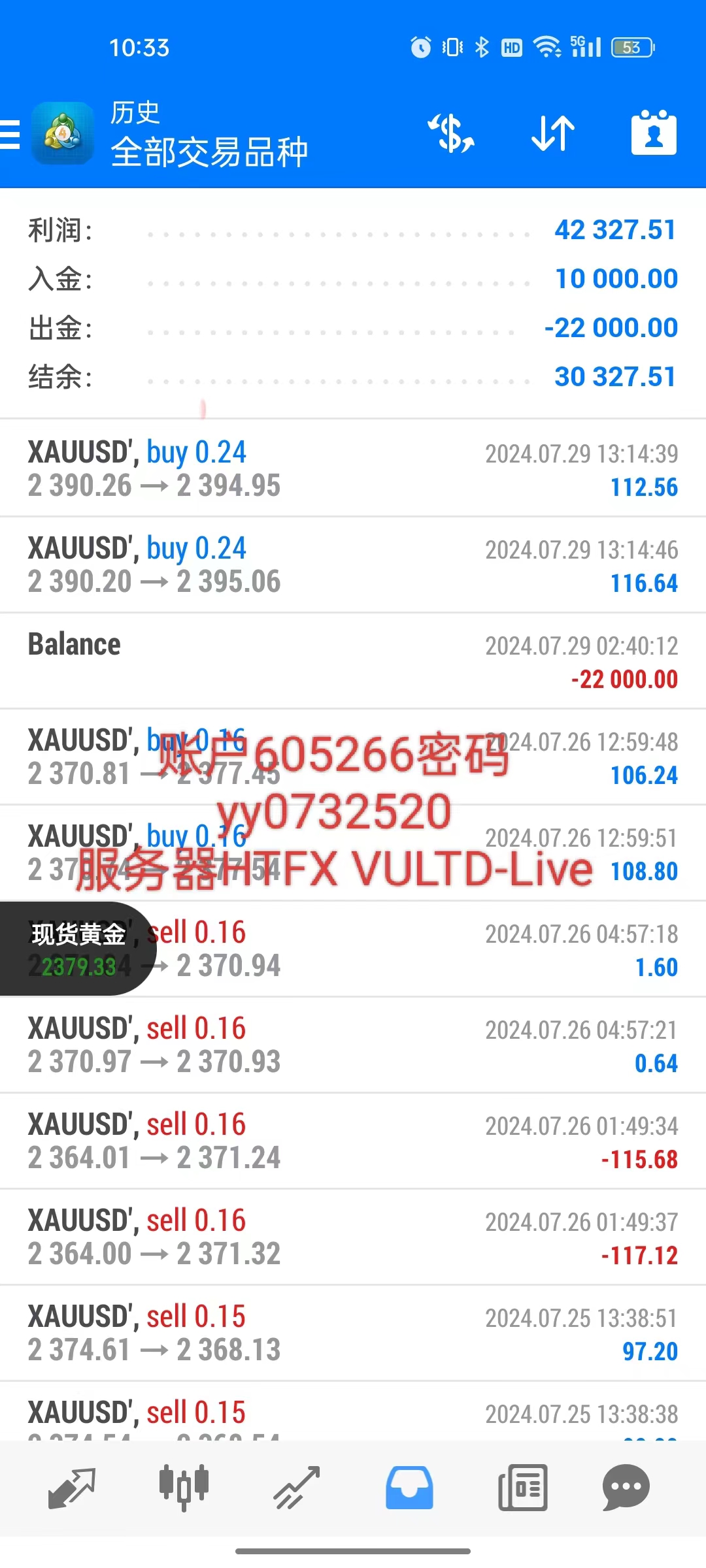Select the Balance -22 000.00 entry
Screen dimensions: 706x1568
click(353, 661)
